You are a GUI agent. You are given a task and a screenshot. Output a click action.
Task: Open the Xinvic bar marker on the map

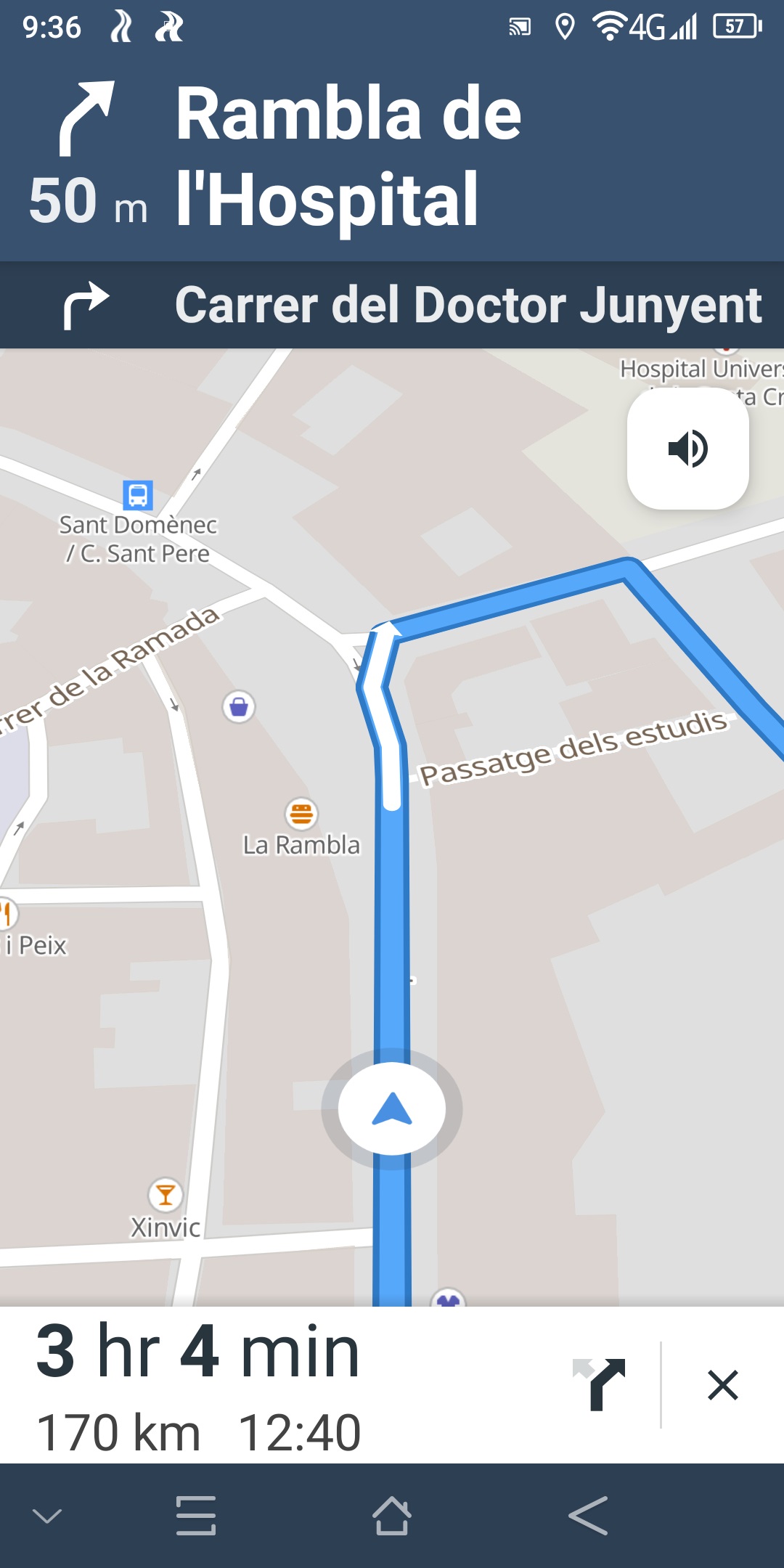coord(166,1194)
